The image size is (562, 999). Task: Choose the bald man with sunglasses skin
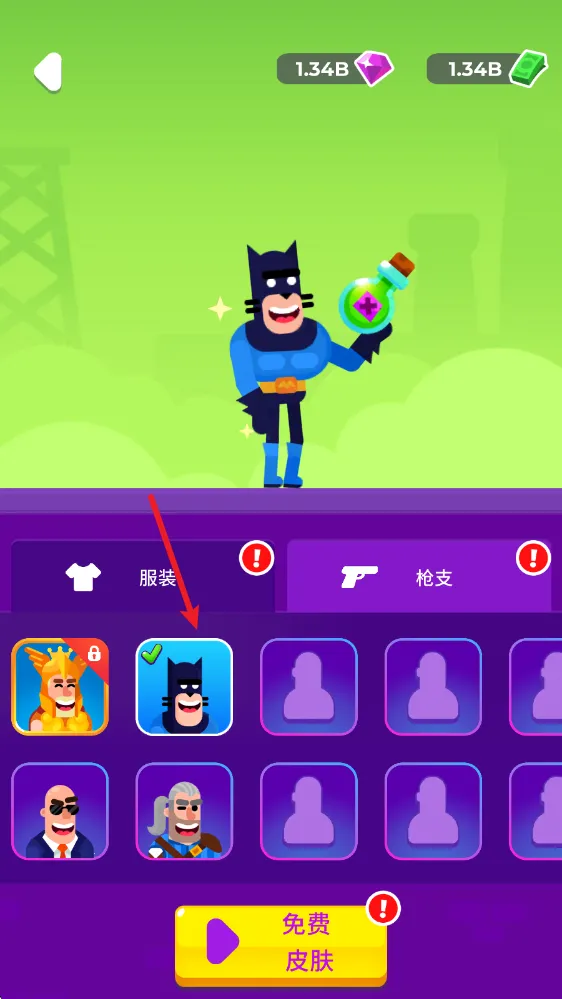coord(60,811)
